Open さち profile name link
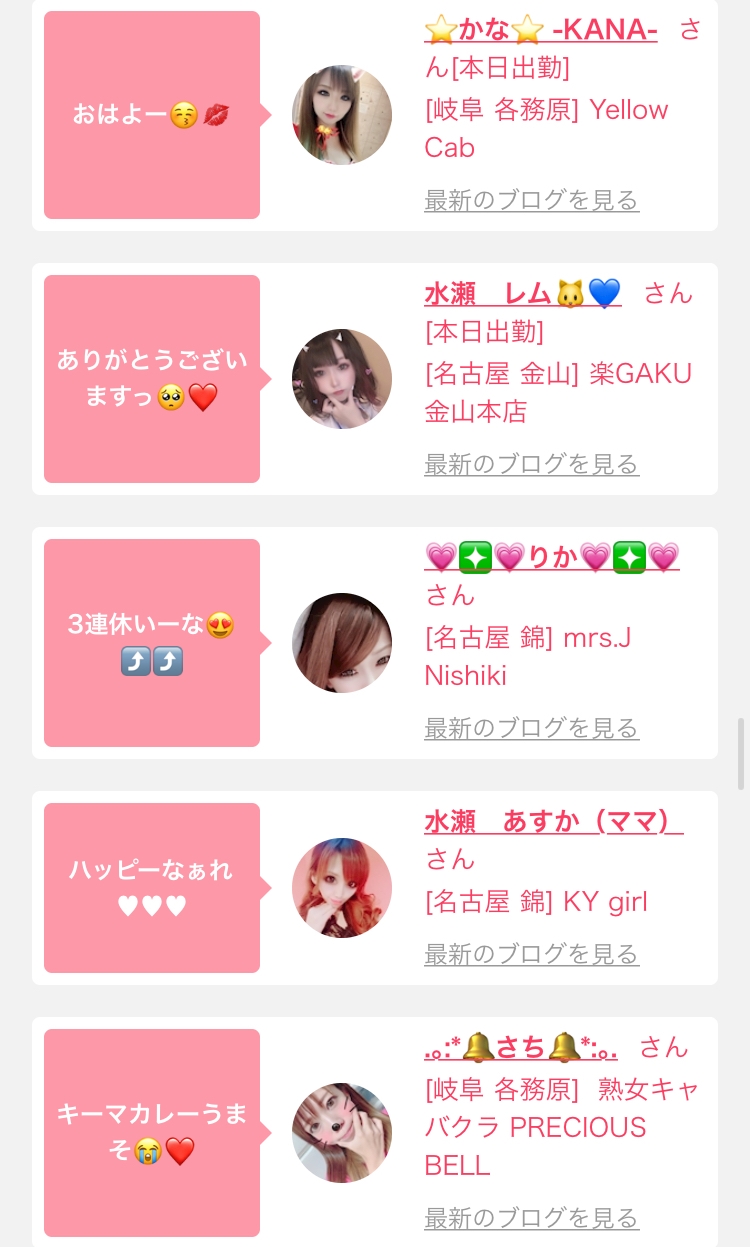Image resolution: width=750 pixels, height=1247 pixels. [x=521, y=1047]
